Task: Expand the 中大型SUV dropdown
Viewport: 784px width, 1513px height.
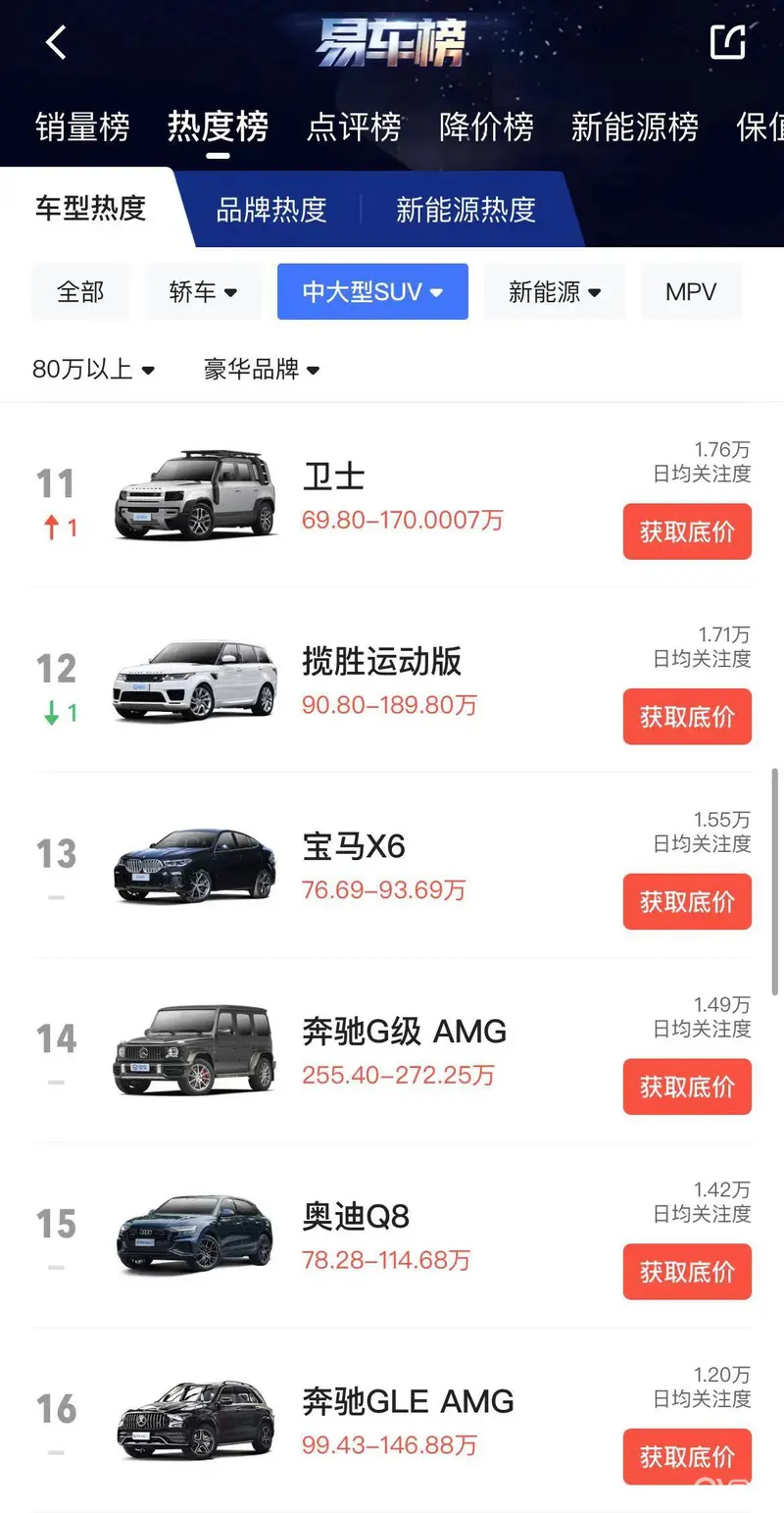Action: tap(372, 291)
